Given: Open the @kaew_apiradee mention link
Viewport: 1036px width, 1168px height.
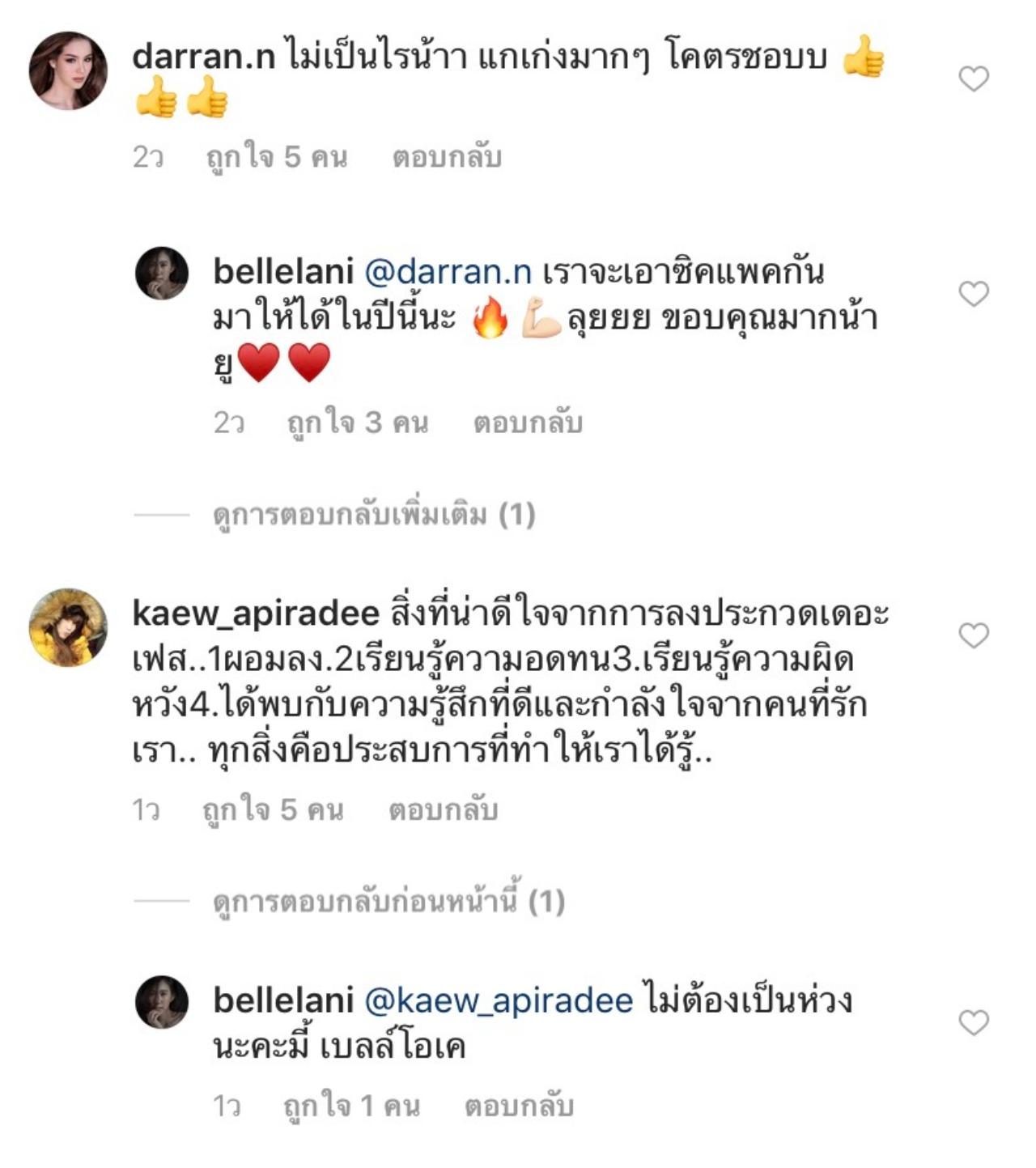Looking at the screenshot, I should (x=499, y=1001).
